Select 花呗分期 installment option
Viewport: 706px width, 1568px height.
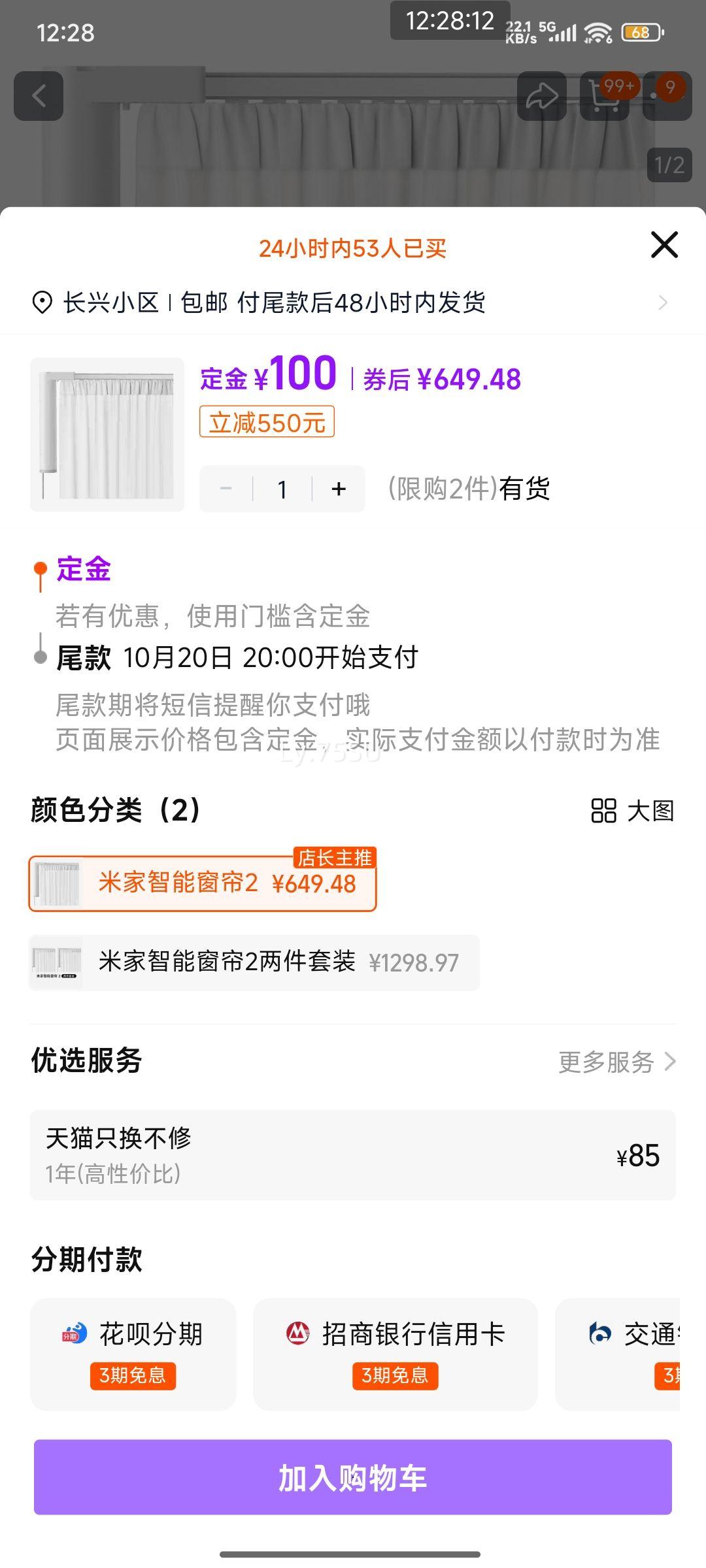[x=133, y=1354]
